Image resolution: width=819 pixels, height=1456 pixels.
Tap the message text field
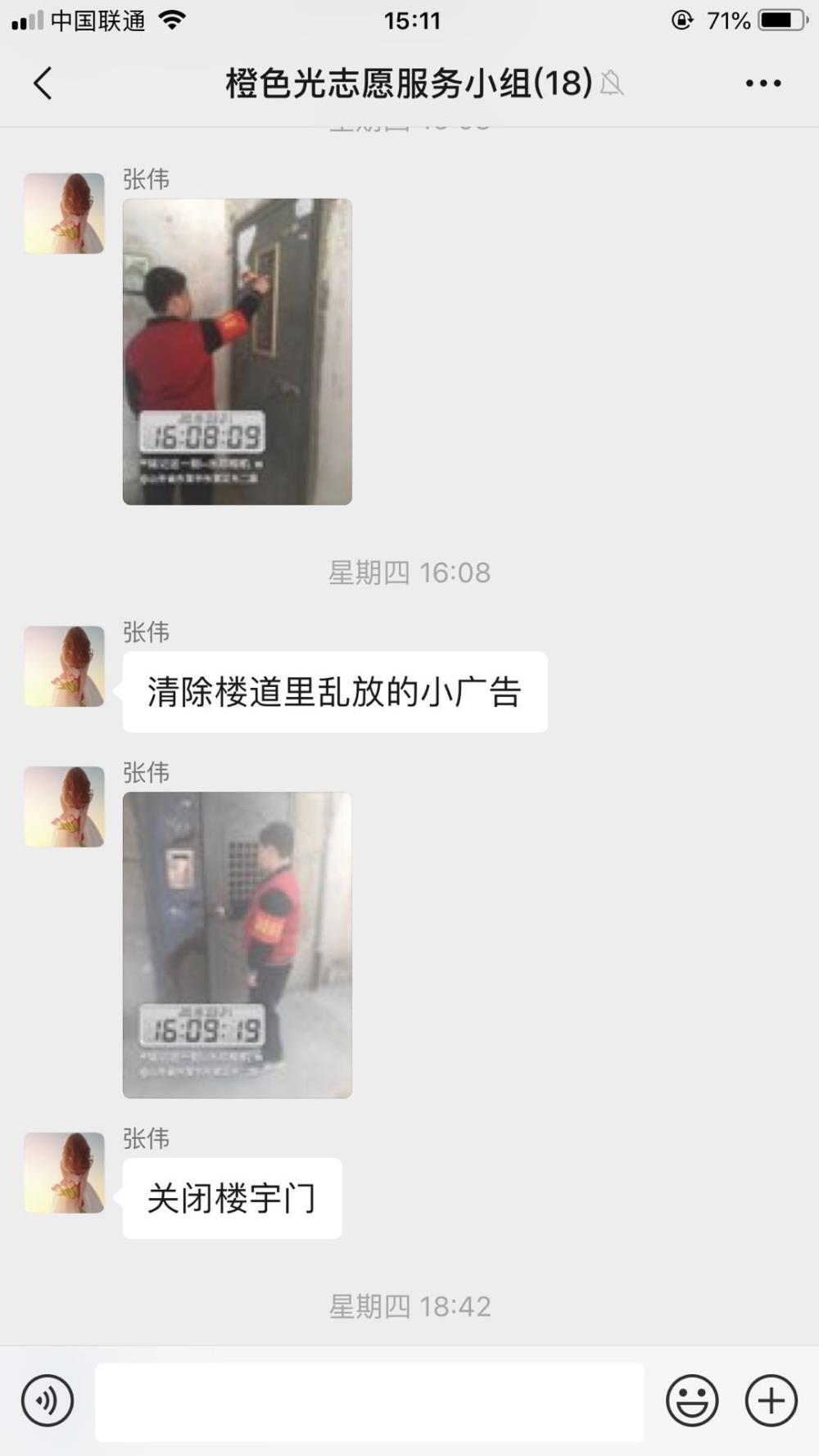(369, 1401)
